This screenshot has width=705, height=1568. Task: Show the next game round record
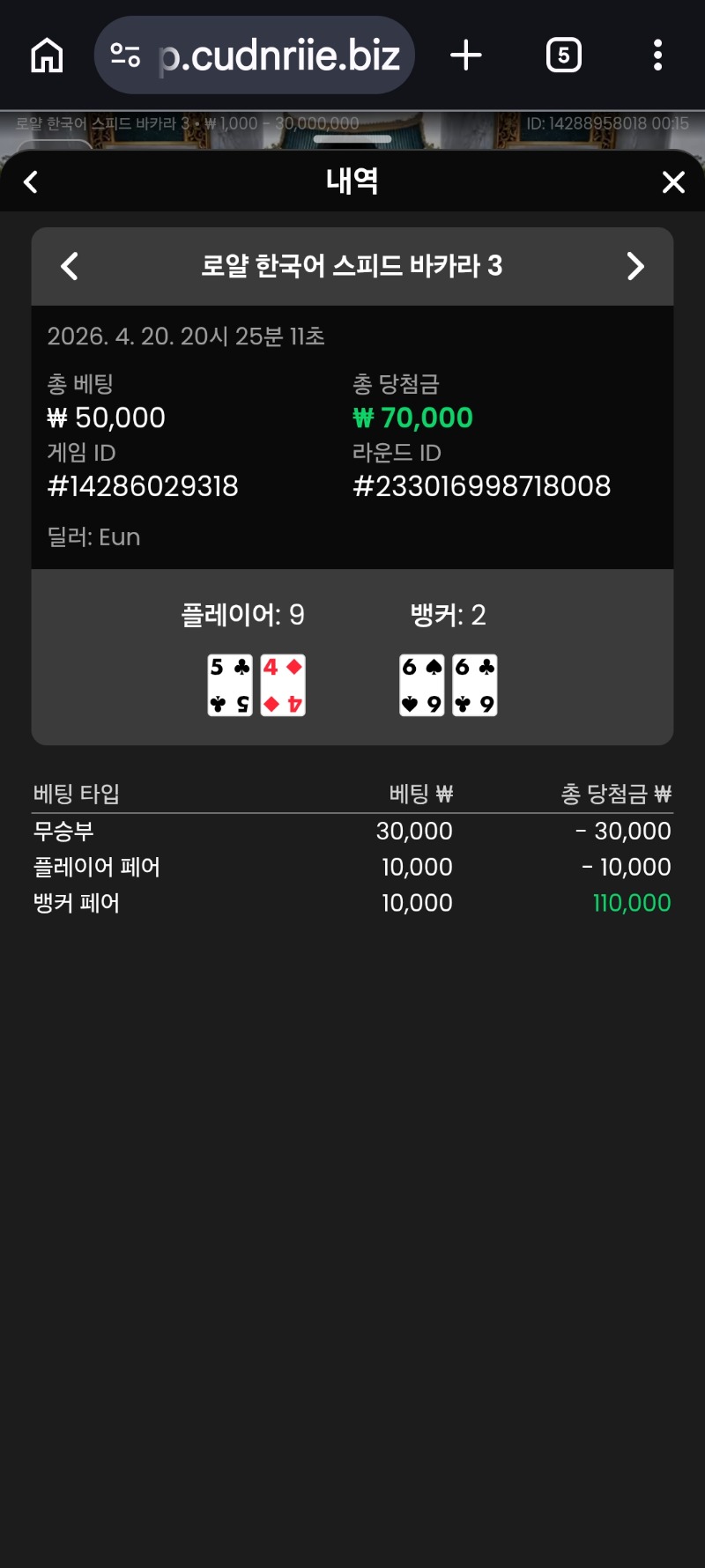pos(634,266)
